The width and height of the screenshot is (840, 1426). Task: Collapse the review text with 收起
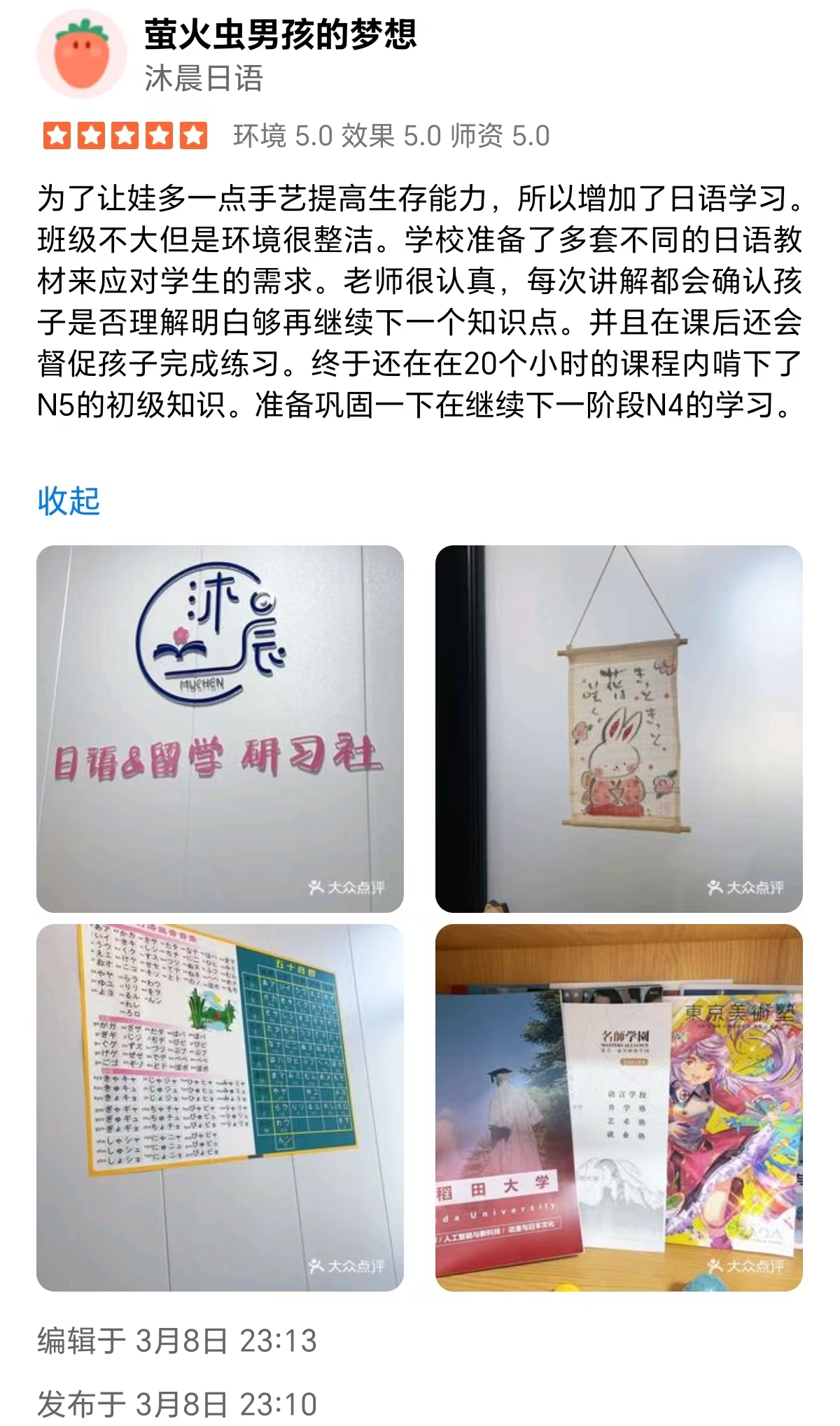69,501
